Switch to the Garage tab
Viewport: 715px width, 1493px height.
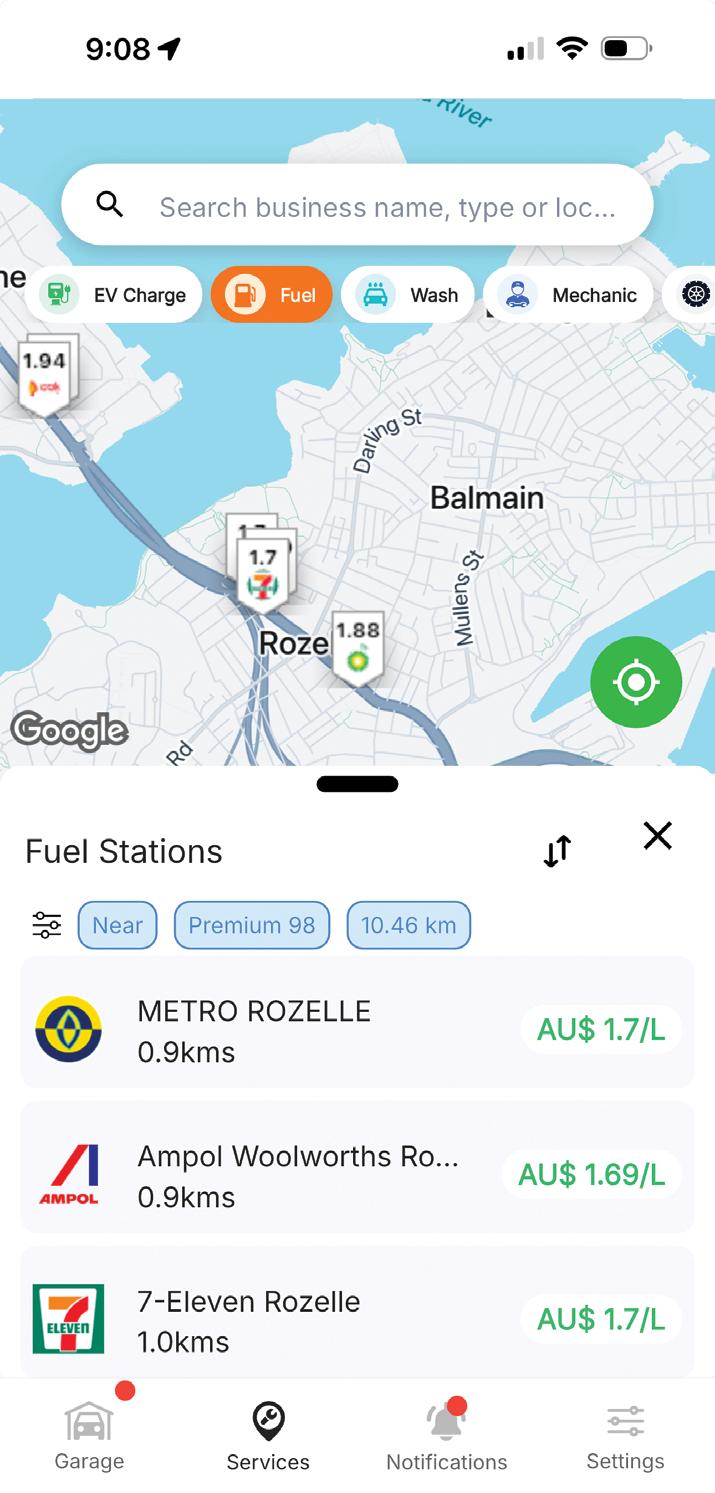point(89,1437)
